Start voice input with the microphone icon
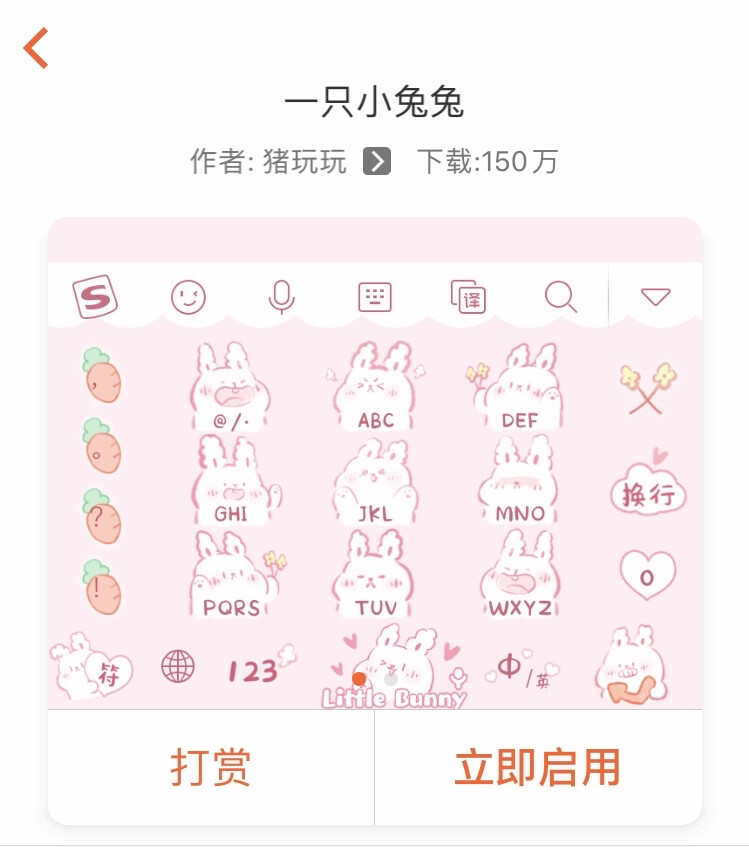Screen dimensions: 749x847 pyautogui.click(x=280, y=295)
